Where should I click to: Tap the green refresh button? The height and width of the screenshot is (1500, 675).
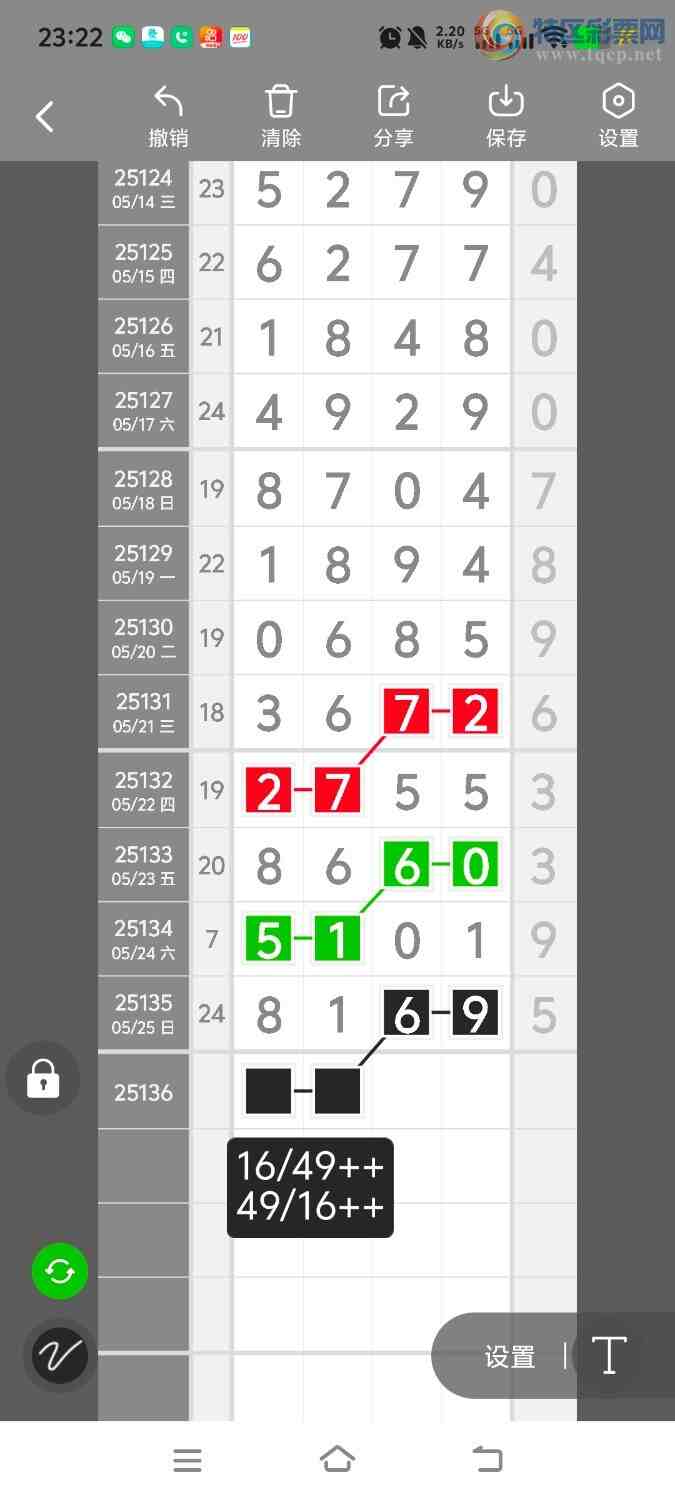coord(60,1272)
